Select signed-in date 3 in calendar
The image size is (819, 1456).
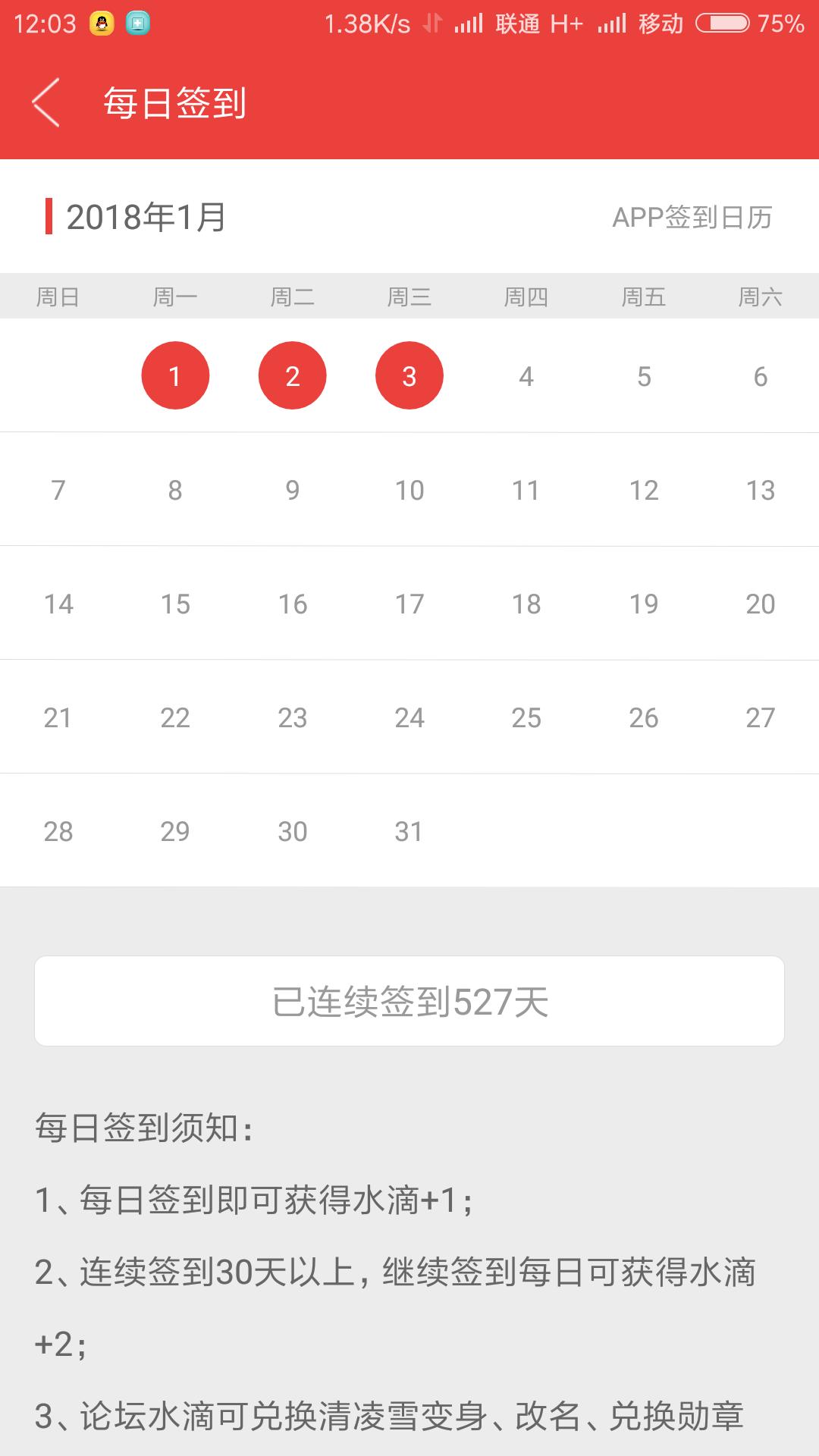[x=409, y=375]
